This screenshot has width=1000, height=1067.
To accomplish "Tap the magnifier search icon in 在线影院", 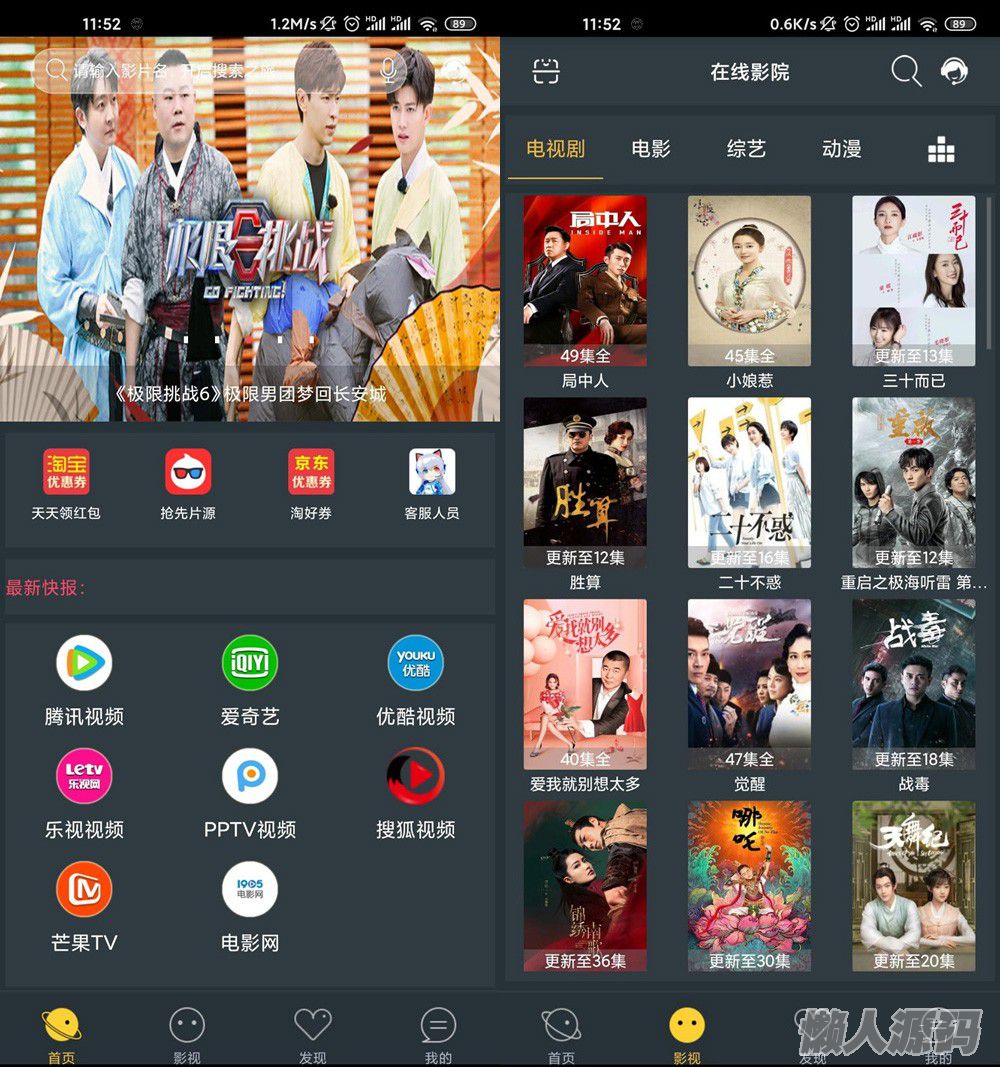I will tap(905, 71).
